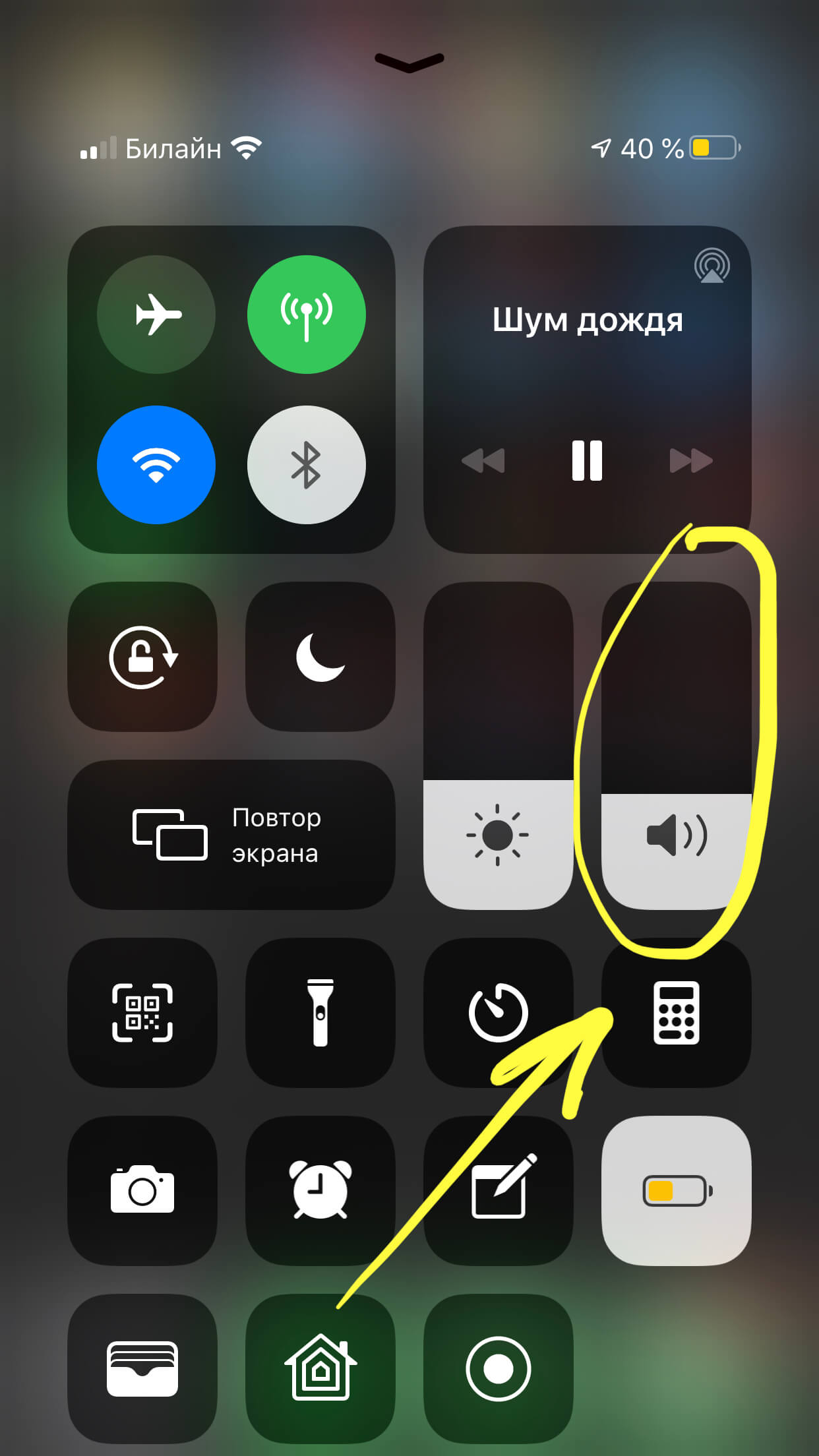Skip to the next track

[690, 460]
